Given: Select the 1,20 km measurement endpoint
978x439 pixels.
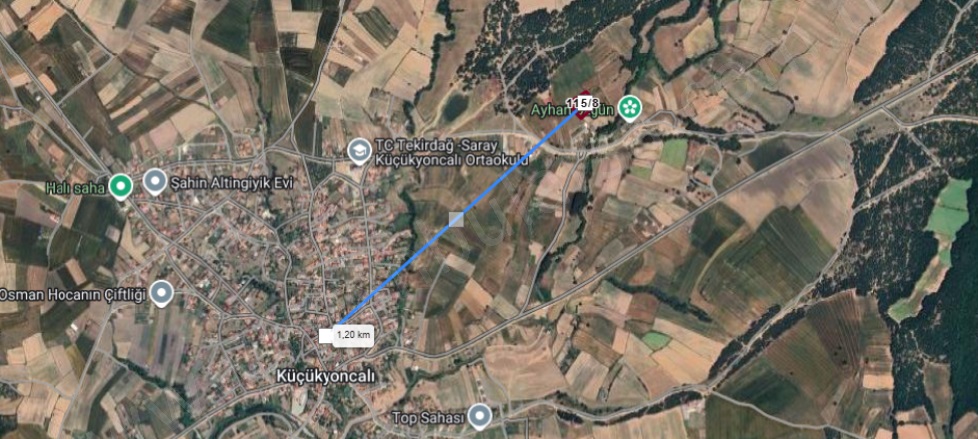Looking at the screenshot, I should [x=327, y=336].
